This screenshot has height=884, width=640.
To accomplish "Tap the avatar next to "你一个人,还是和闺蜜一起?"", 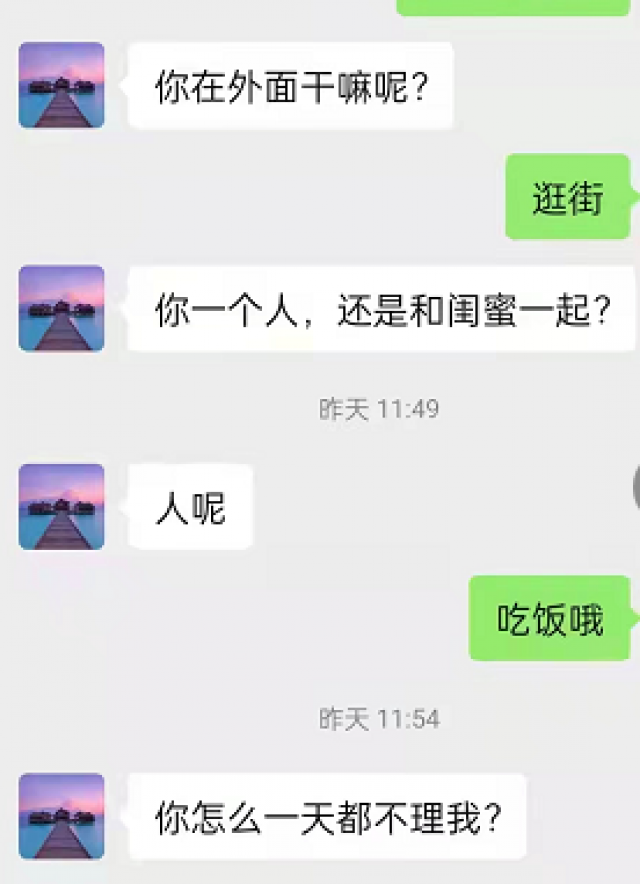I will coord(61,308).
